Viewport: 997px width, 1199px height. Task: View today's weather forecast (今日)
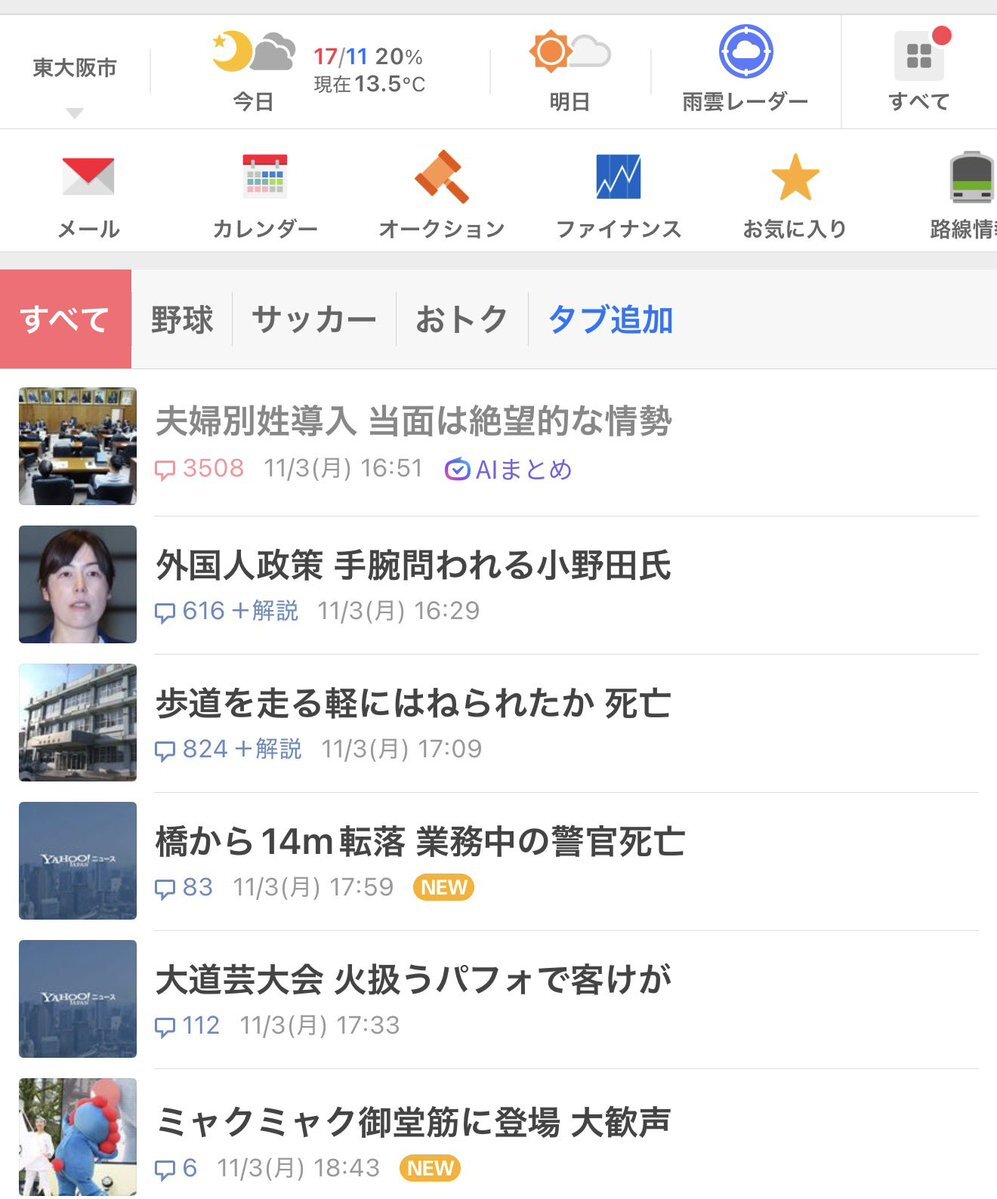coord(254,70)
